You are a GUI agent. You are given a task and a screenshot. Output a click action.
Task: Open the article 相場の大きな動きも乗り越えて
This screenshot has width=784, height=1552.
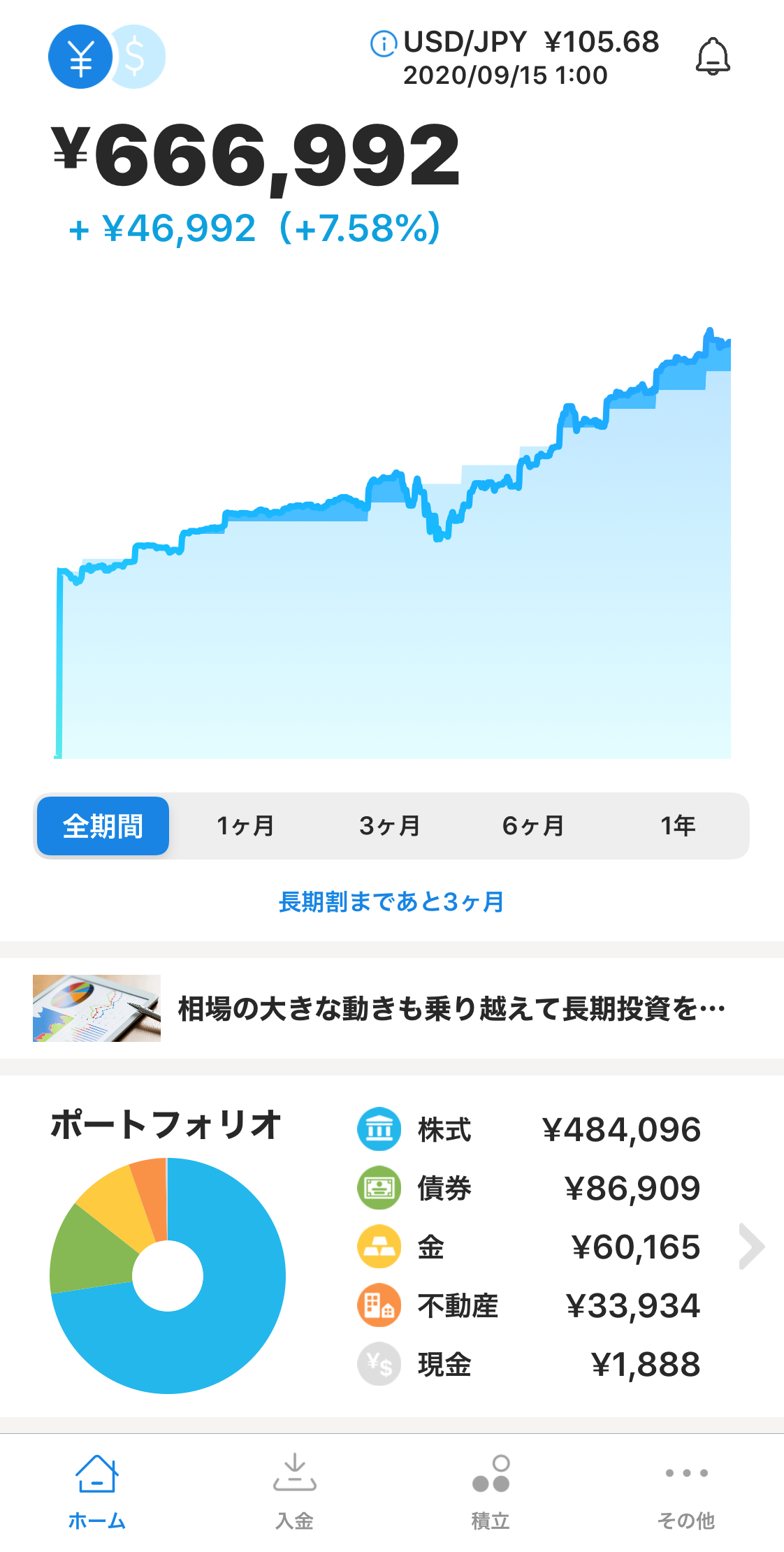(x=392, y=1008)
